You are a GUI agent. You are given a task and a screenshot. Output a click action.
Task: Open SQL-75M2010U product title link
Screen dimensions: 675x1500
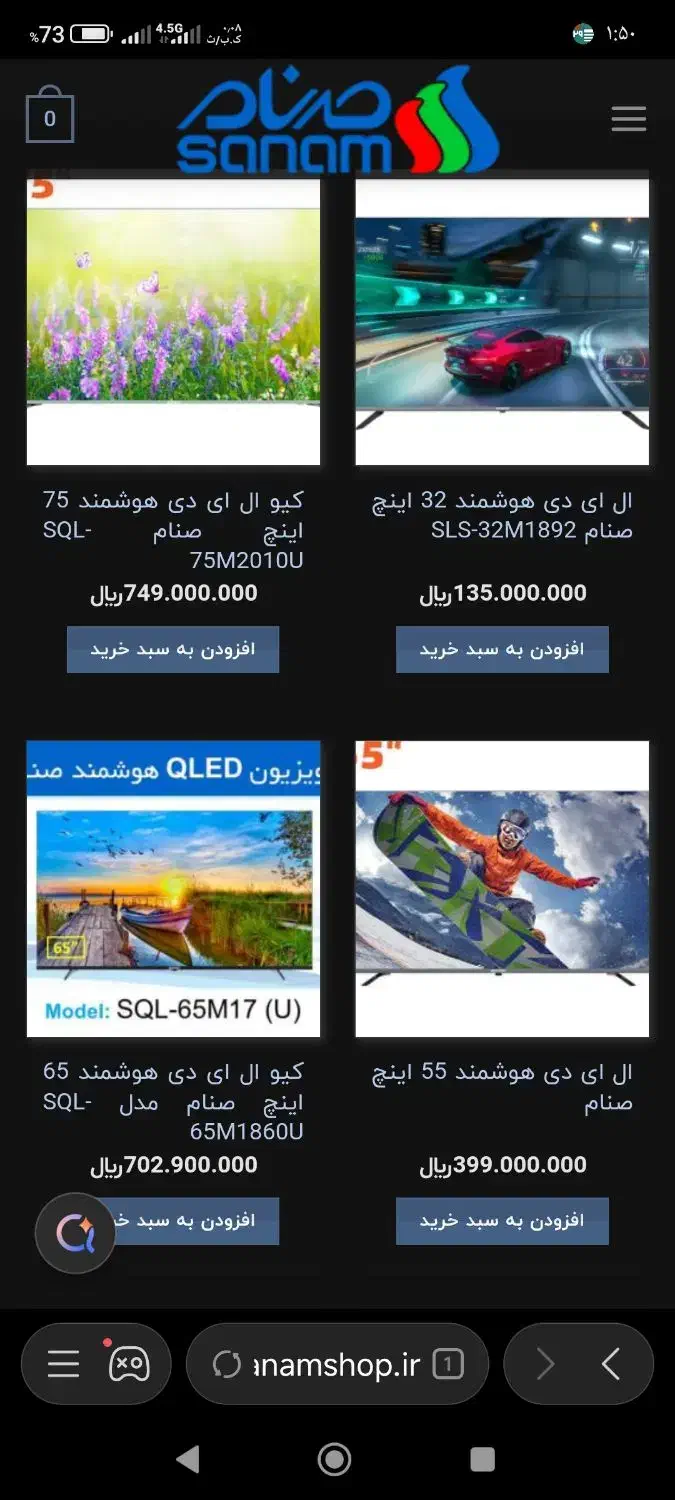pos(173,530)
